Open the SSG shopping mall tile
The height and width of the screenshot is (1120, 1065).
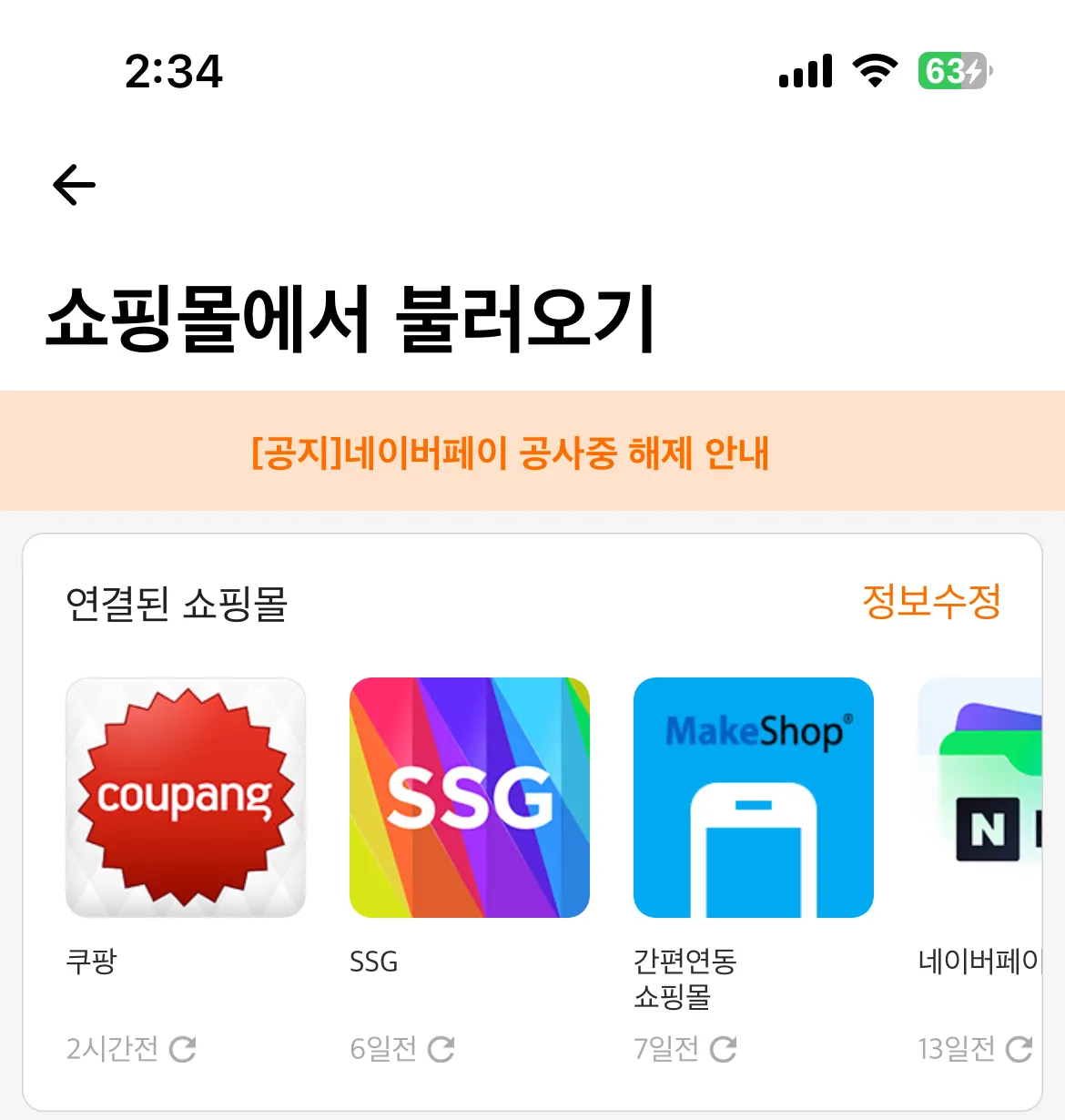[x=470, y=798]
